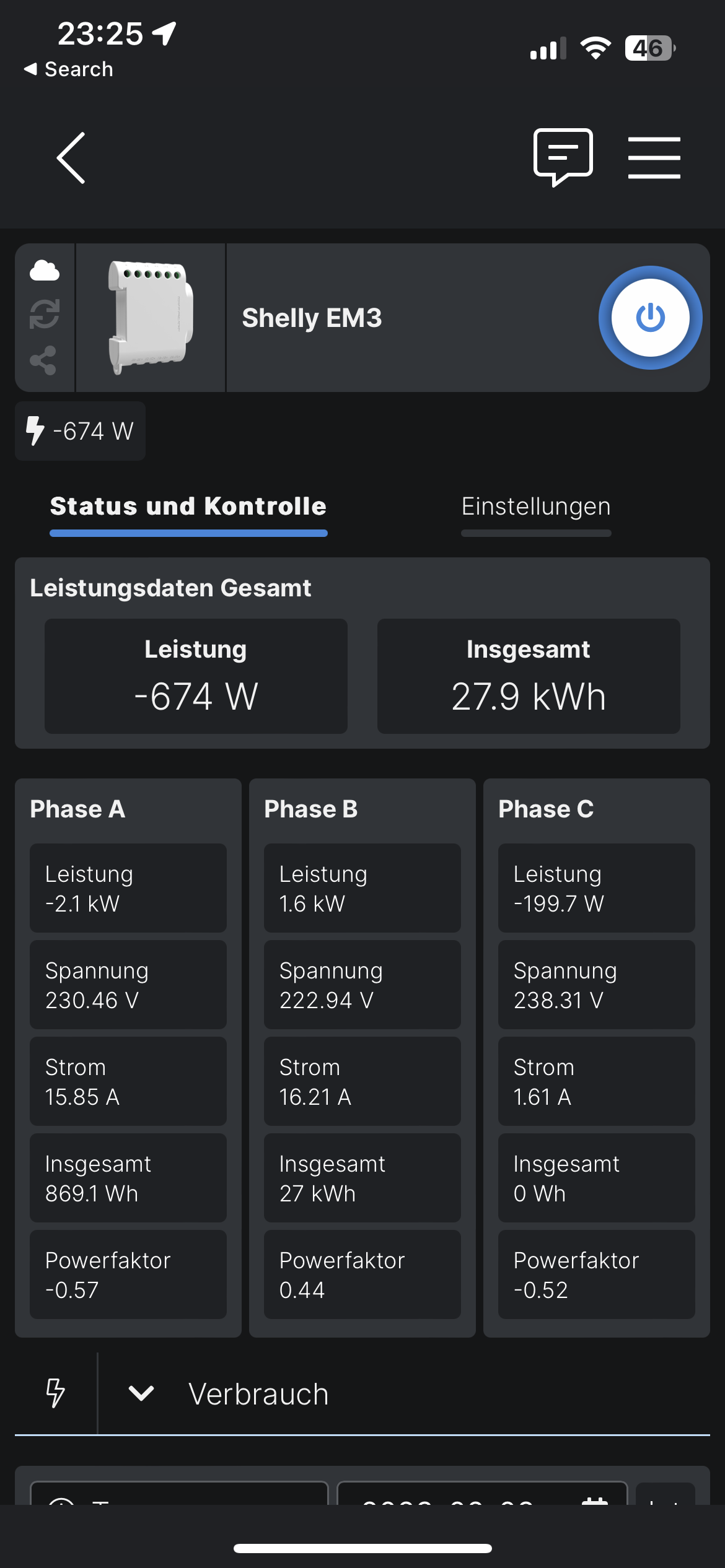Image resolution: width=725 pixels, height=1568 pixels.
Task: Open the hamburger menu
Action: click(x=654, y=158)
